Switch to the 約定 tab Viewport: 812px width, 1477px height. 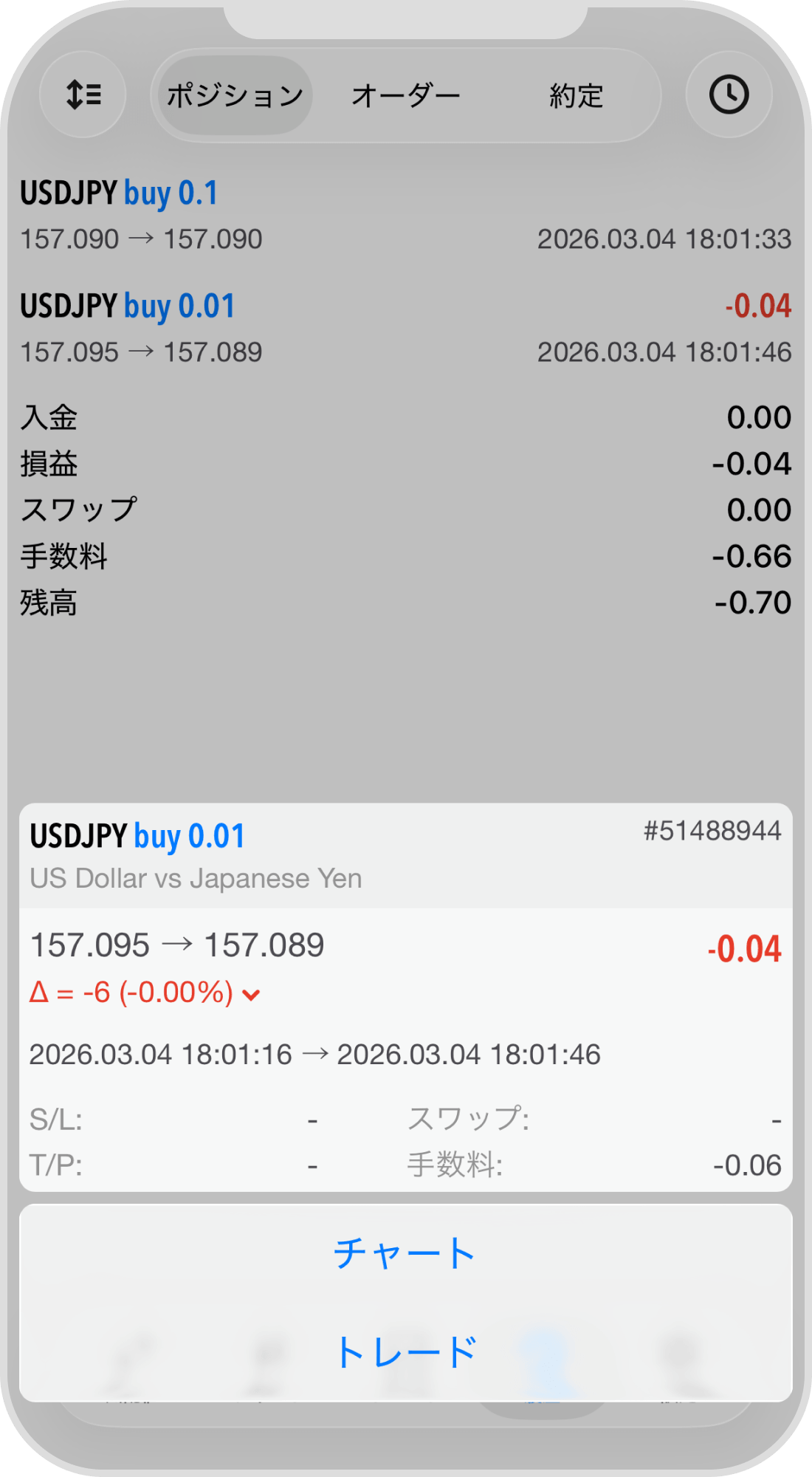[x=576, y=95]
